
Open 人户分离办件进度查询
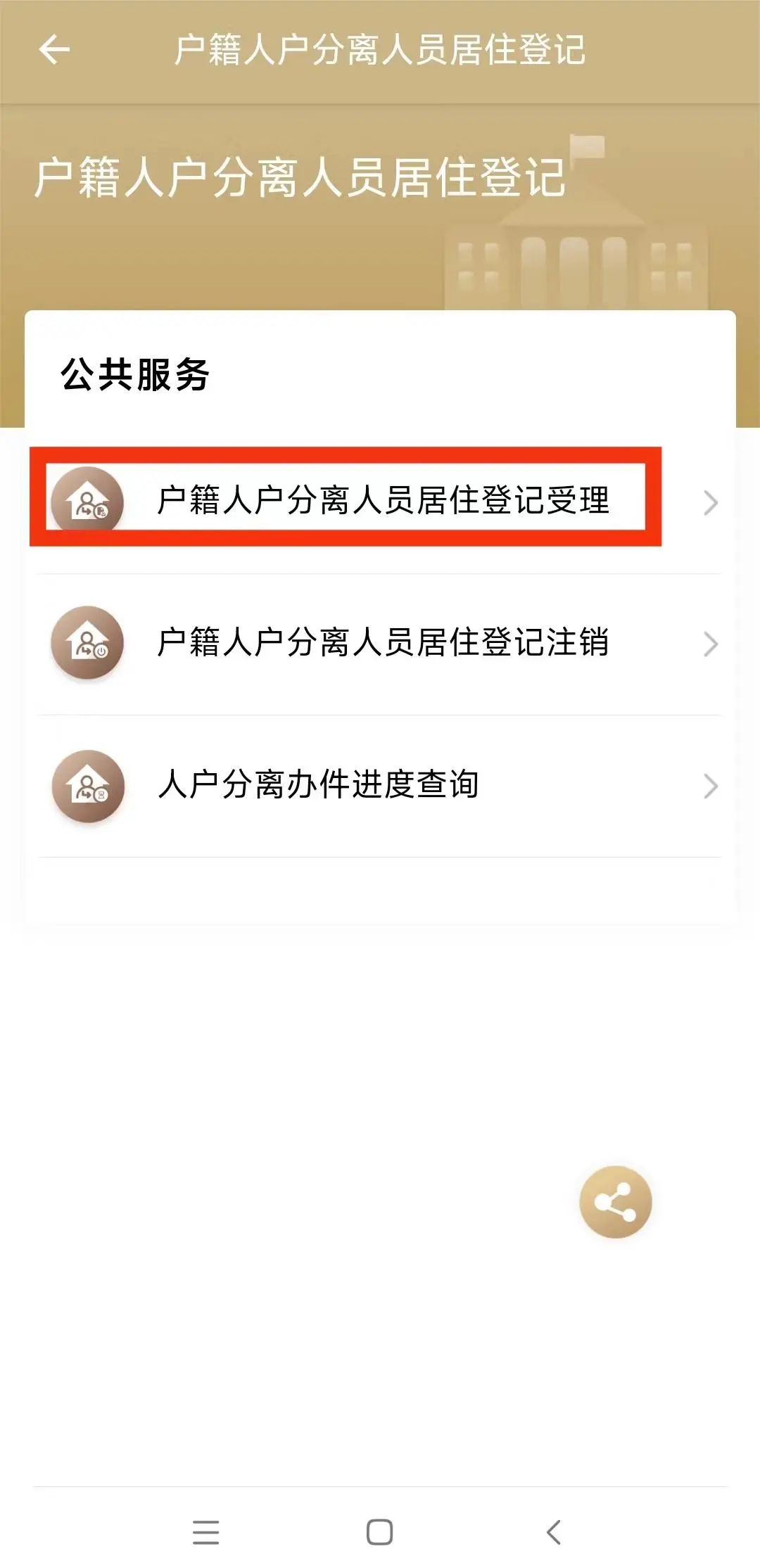[318, 785]
